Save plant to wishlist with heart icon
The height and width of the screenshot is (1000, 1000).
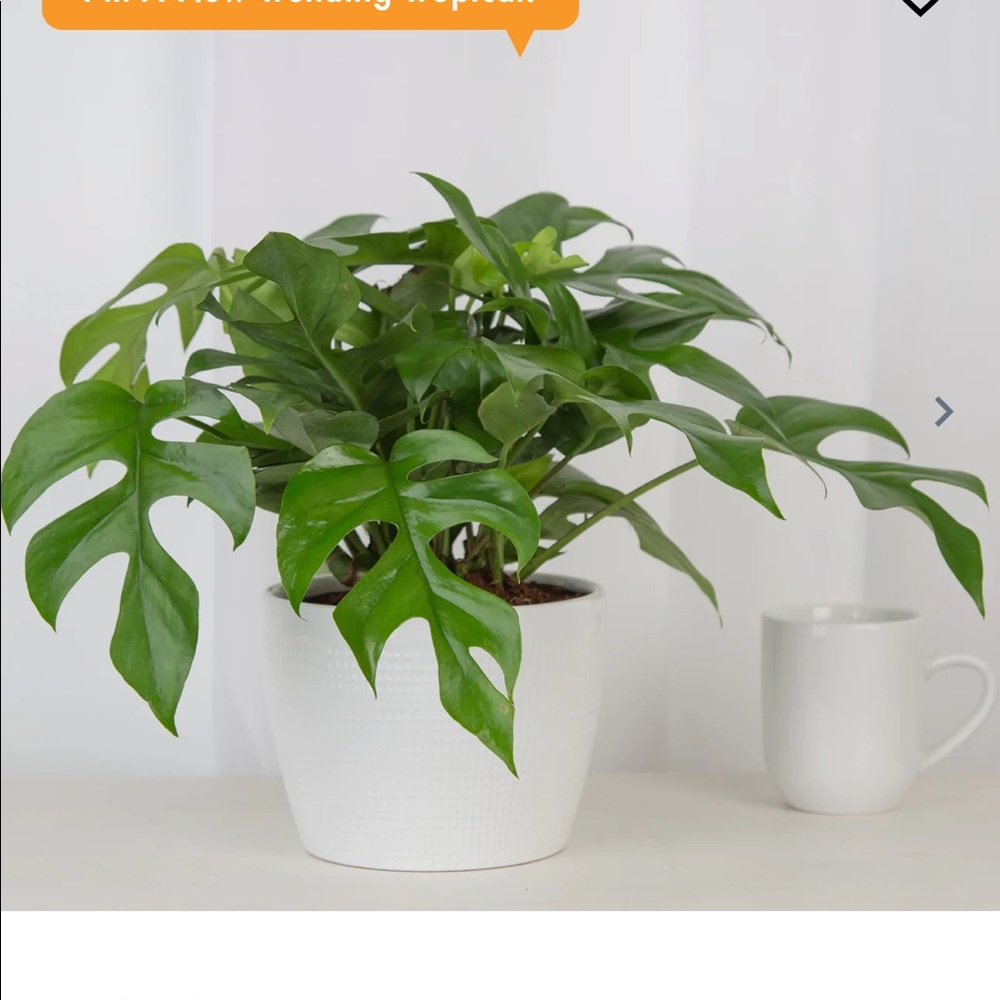coord(920,5)
